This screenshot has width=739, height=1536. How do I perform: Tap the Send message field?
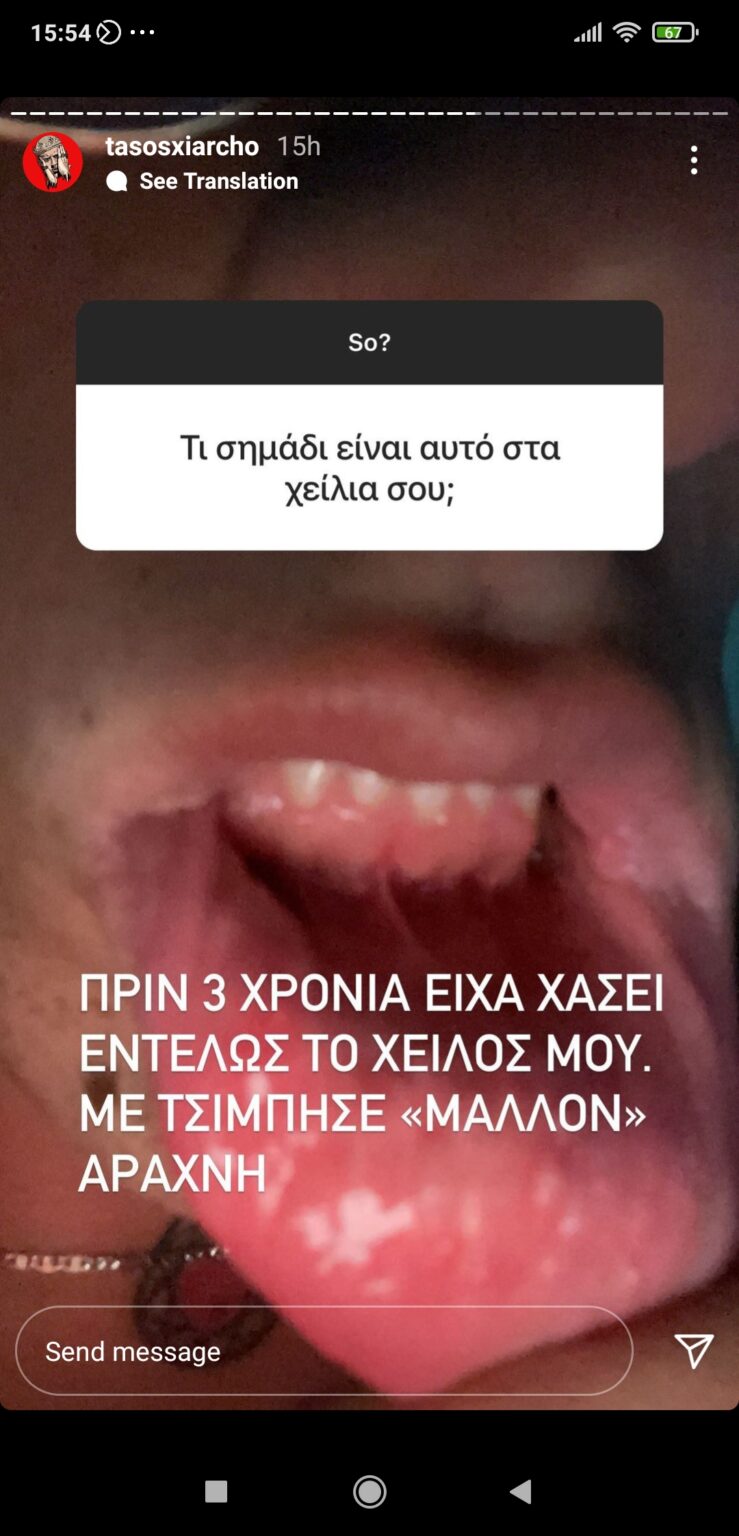click(323, 1351)
